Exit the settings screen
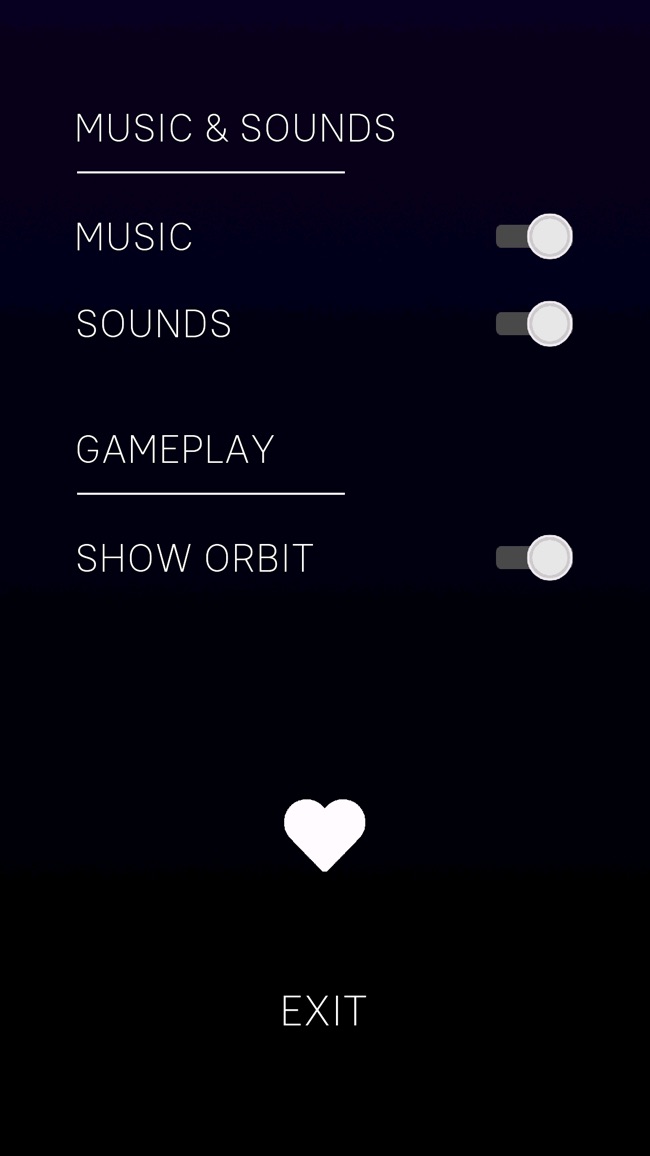This screenshot has height=1156, width=650. coord(324,1012)
